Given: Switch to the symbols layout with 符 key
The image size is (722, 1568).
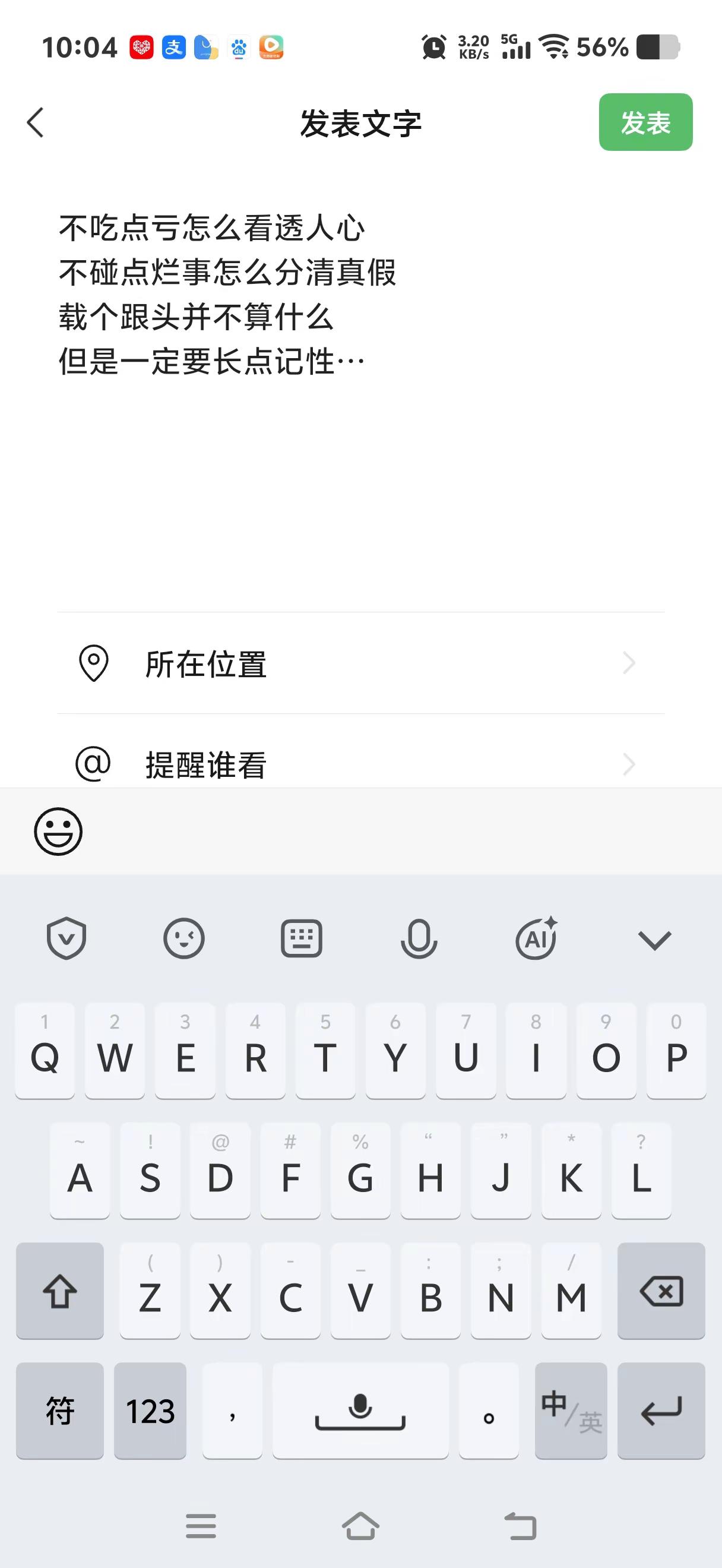Looking at the screenshot, I should point(59,1411).
